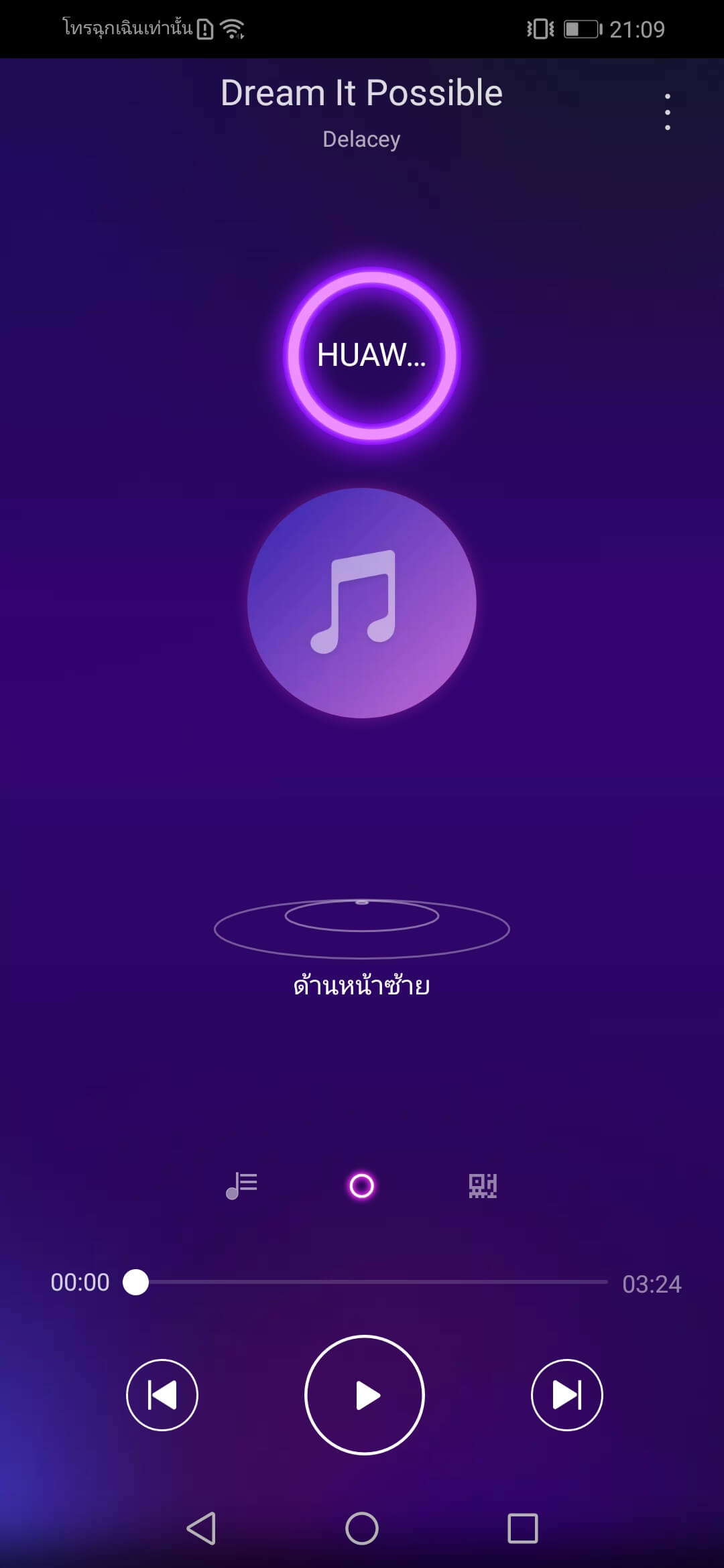Go back using system navigation
Screen dimensions: 724x1568
coord(201,1528)
